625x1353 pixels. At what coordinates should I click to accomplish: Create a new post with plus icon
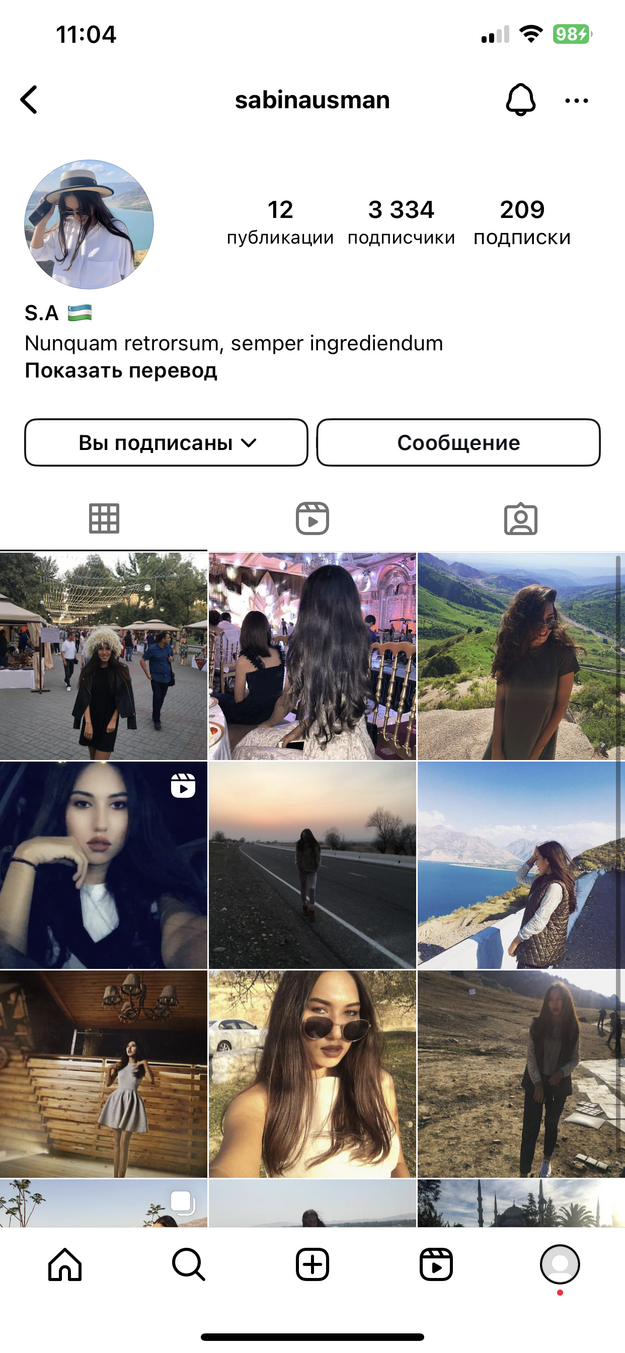pyautogui.click(x=312, y=1265)
